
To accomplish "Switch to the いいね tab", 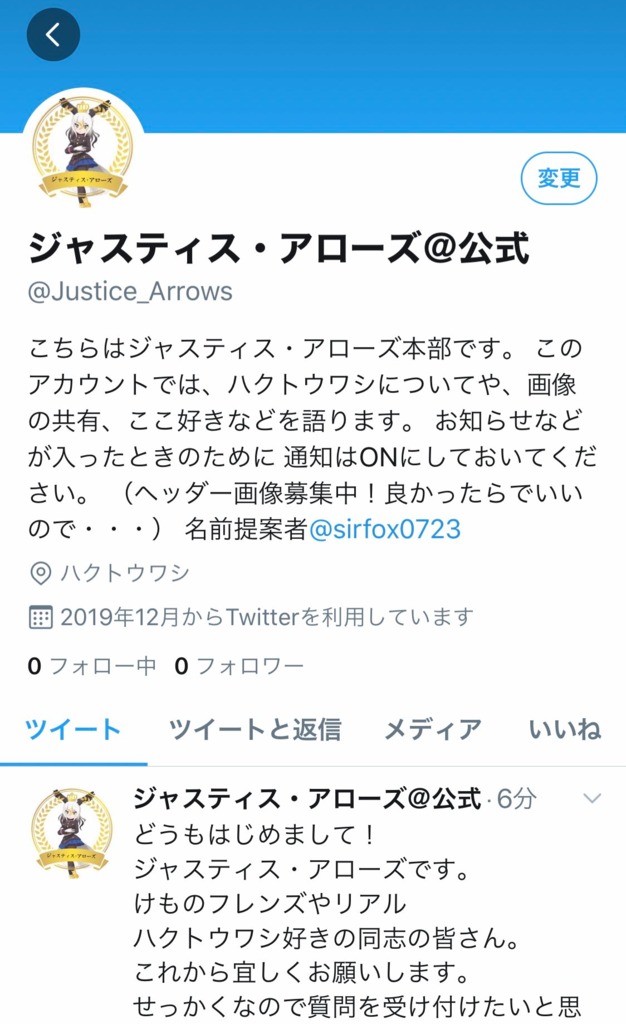I will coord(565,729).
